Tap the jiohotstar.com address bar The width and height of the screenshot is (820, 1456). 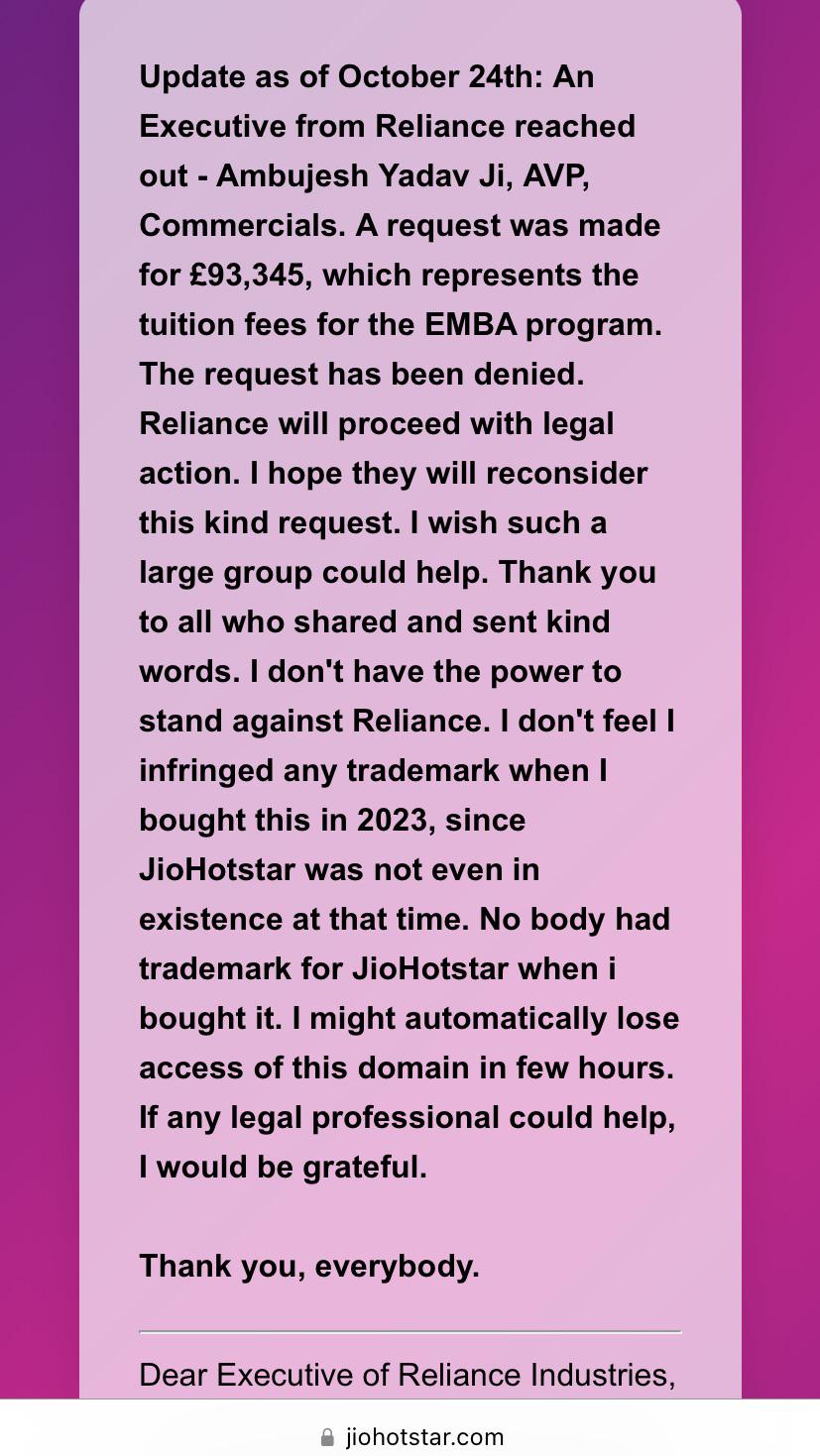412,1436
